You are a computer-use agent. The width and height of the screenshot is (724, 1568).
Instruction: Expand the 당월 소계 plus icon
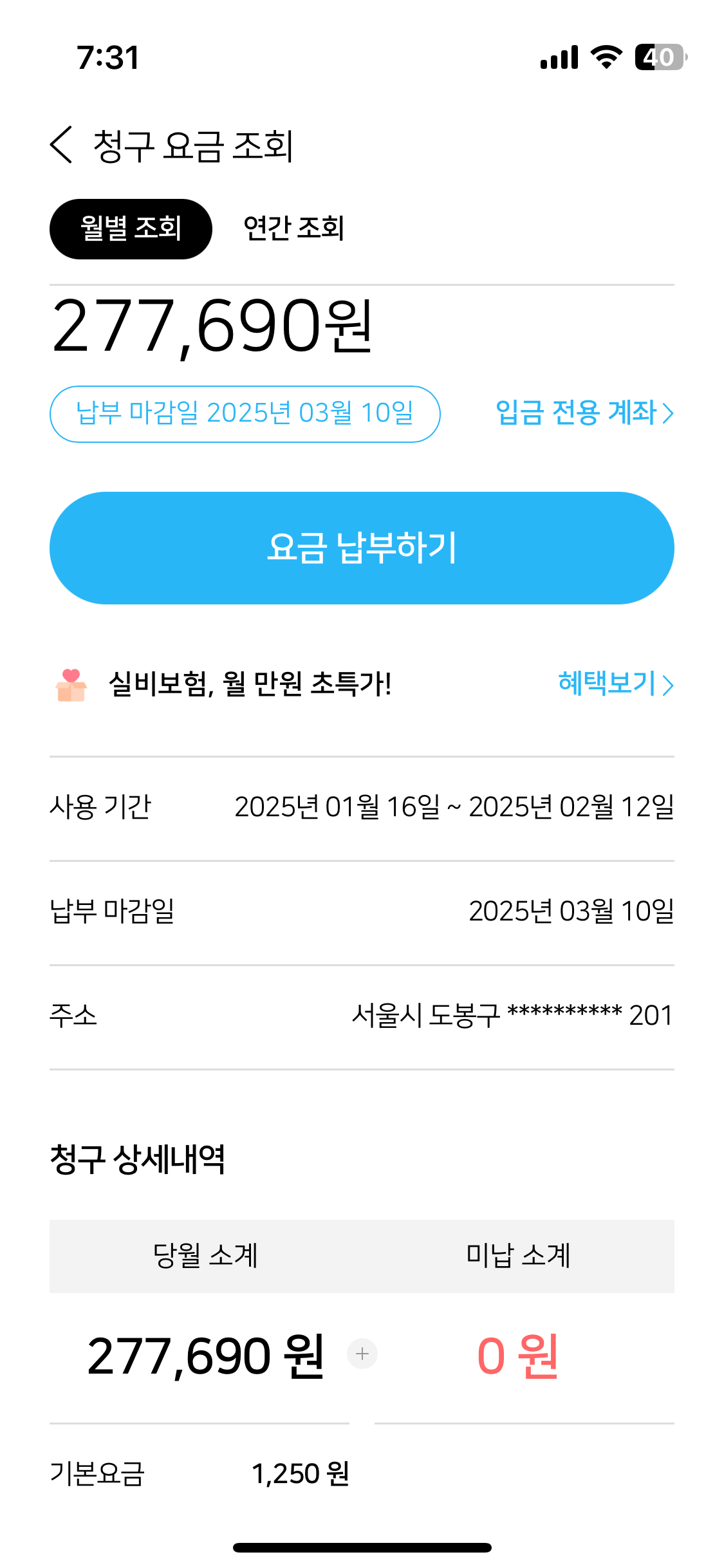coord(362,1354)
